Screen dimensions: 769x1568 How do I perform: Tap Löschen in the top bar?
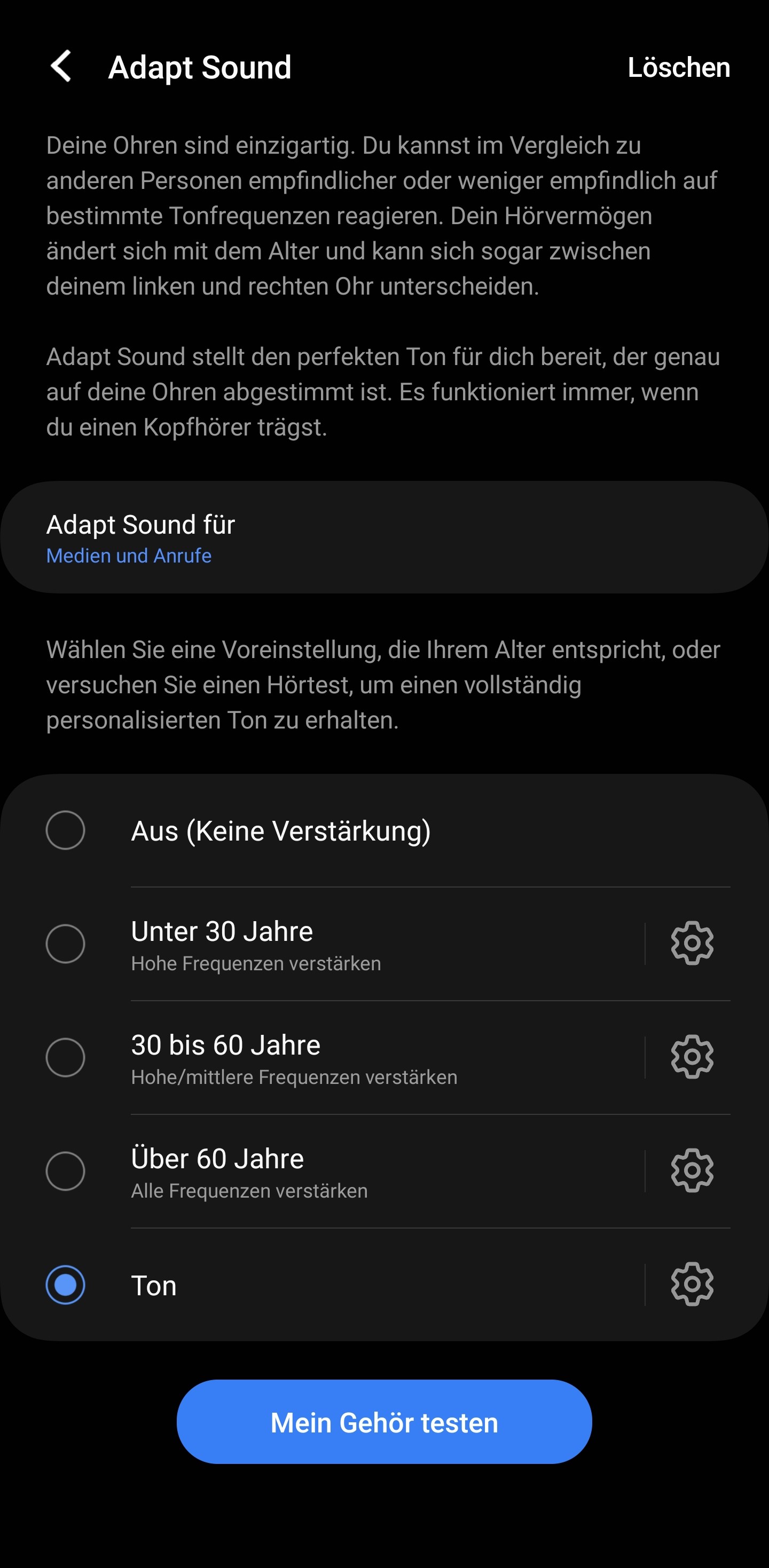tap(678, 68)
